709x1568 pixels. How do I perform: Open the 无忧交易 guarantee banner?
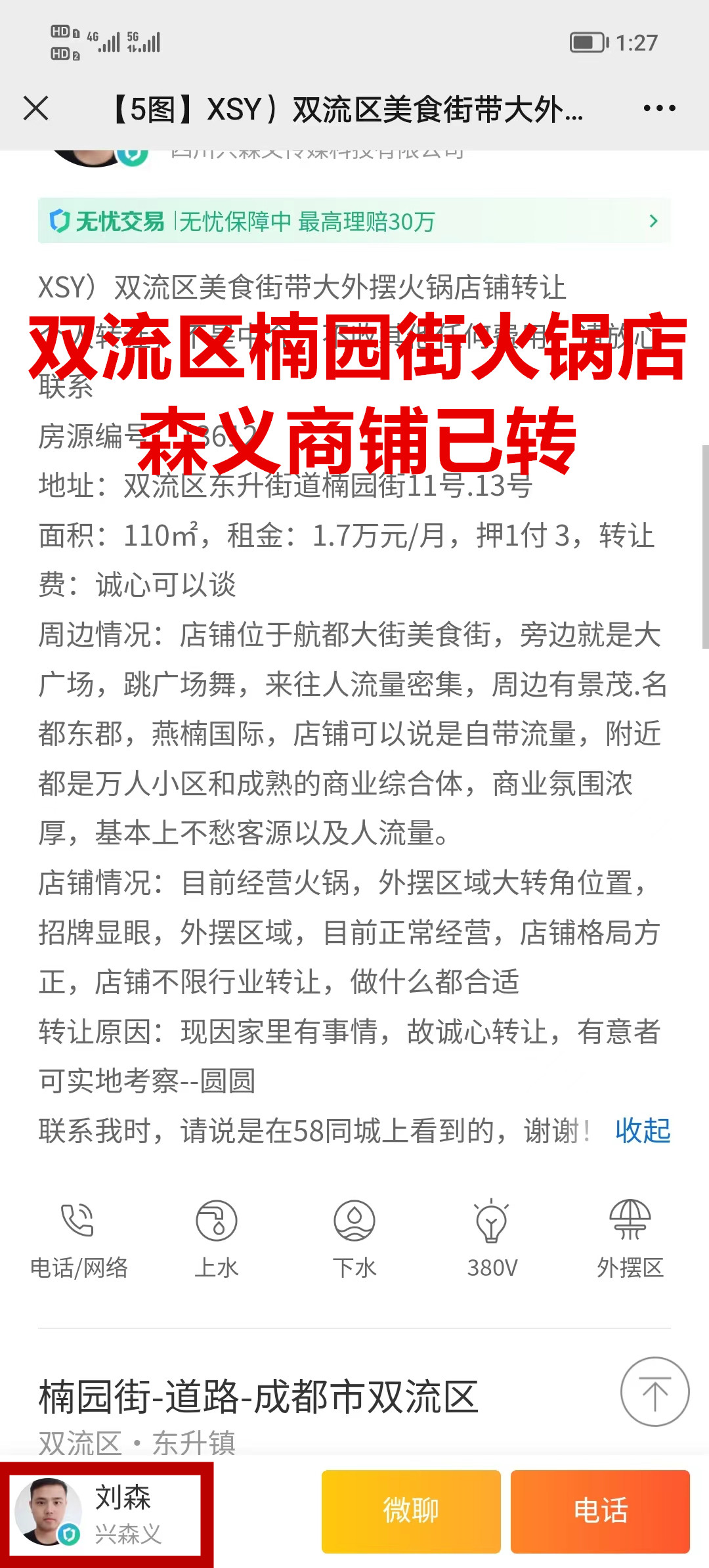tap(354, 221)
